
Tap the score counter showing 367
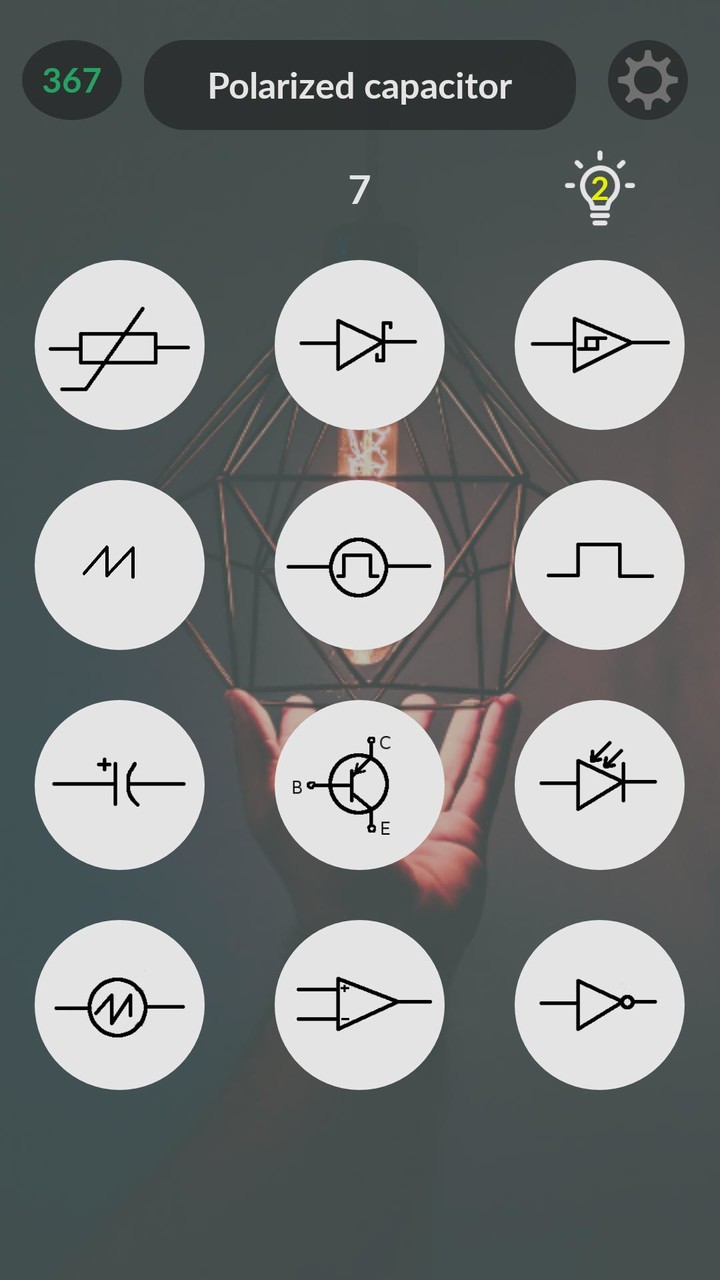[x=71, y=79]
